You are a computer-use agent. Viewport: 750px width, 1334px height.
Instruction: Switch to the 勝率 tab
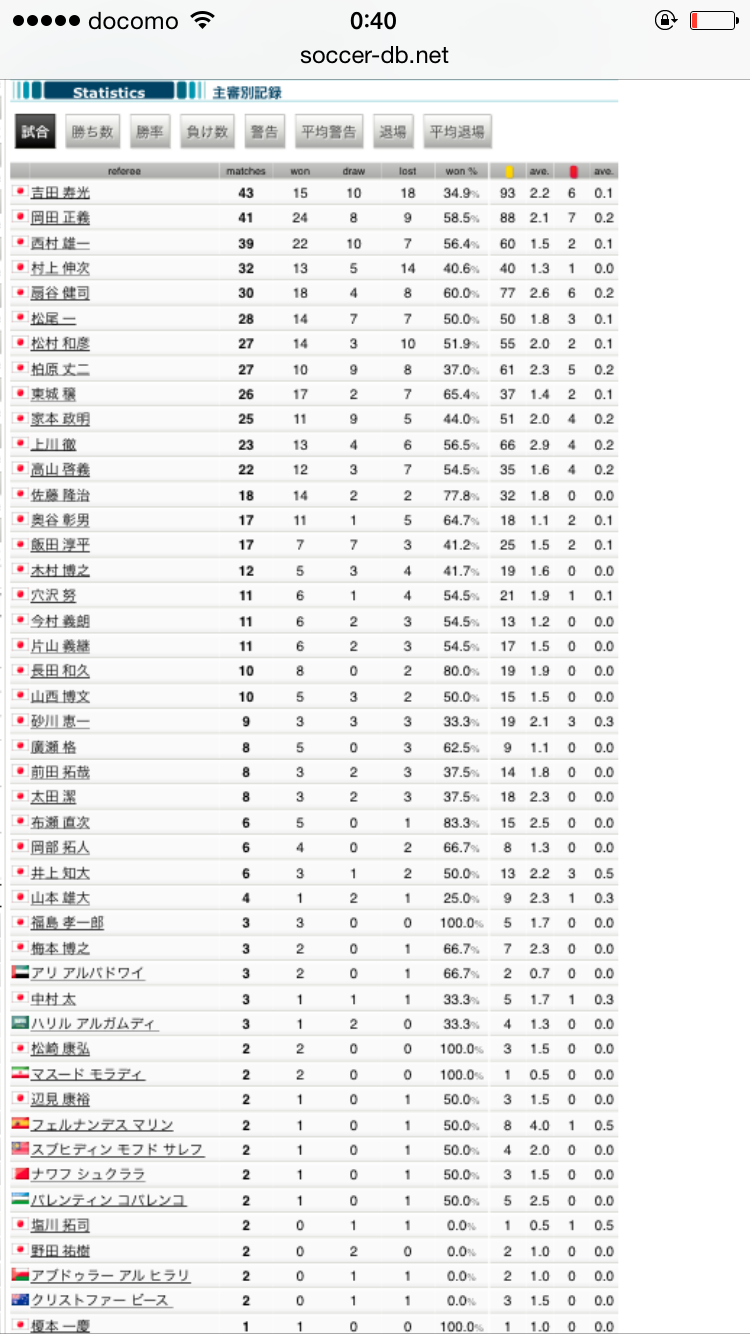point(148,132)
